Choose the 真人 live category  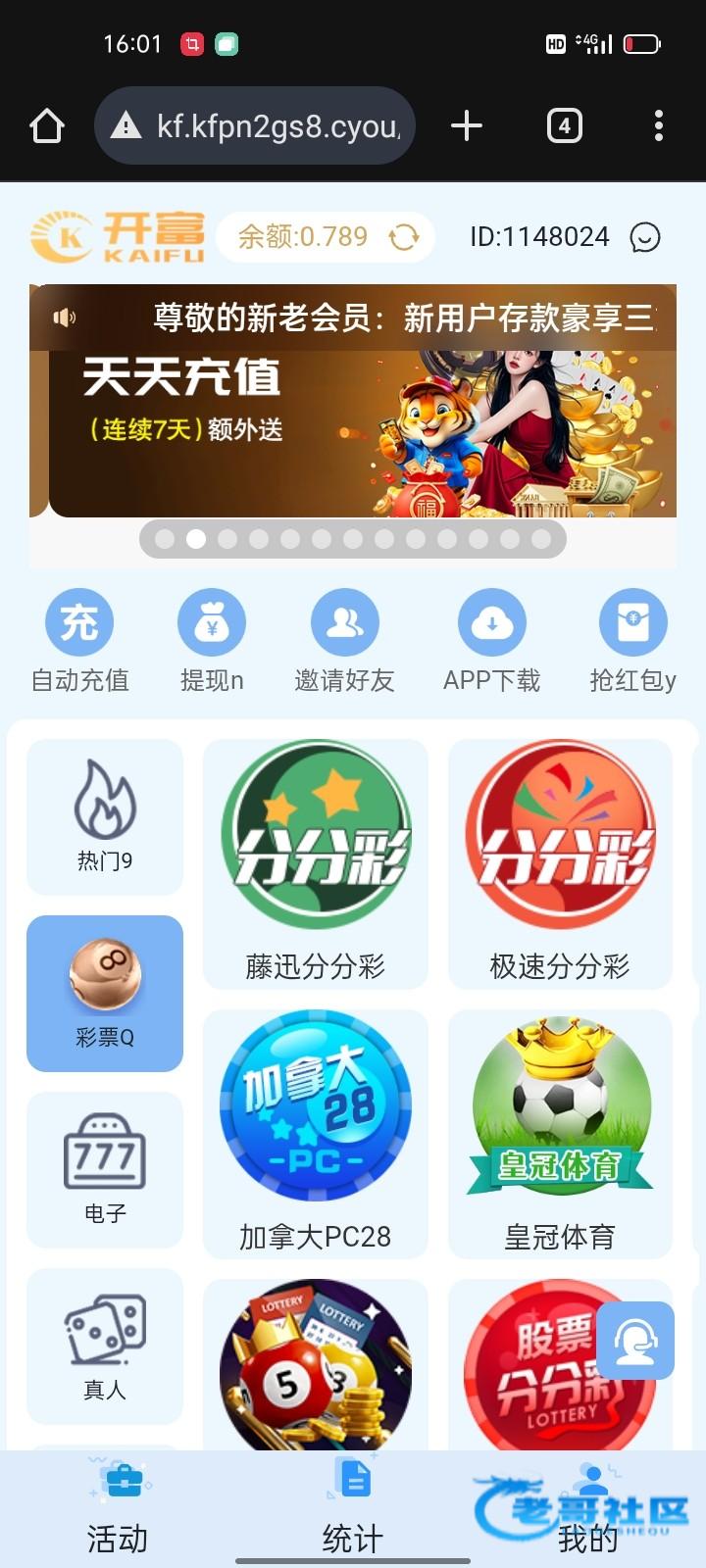coord(105,1346)
